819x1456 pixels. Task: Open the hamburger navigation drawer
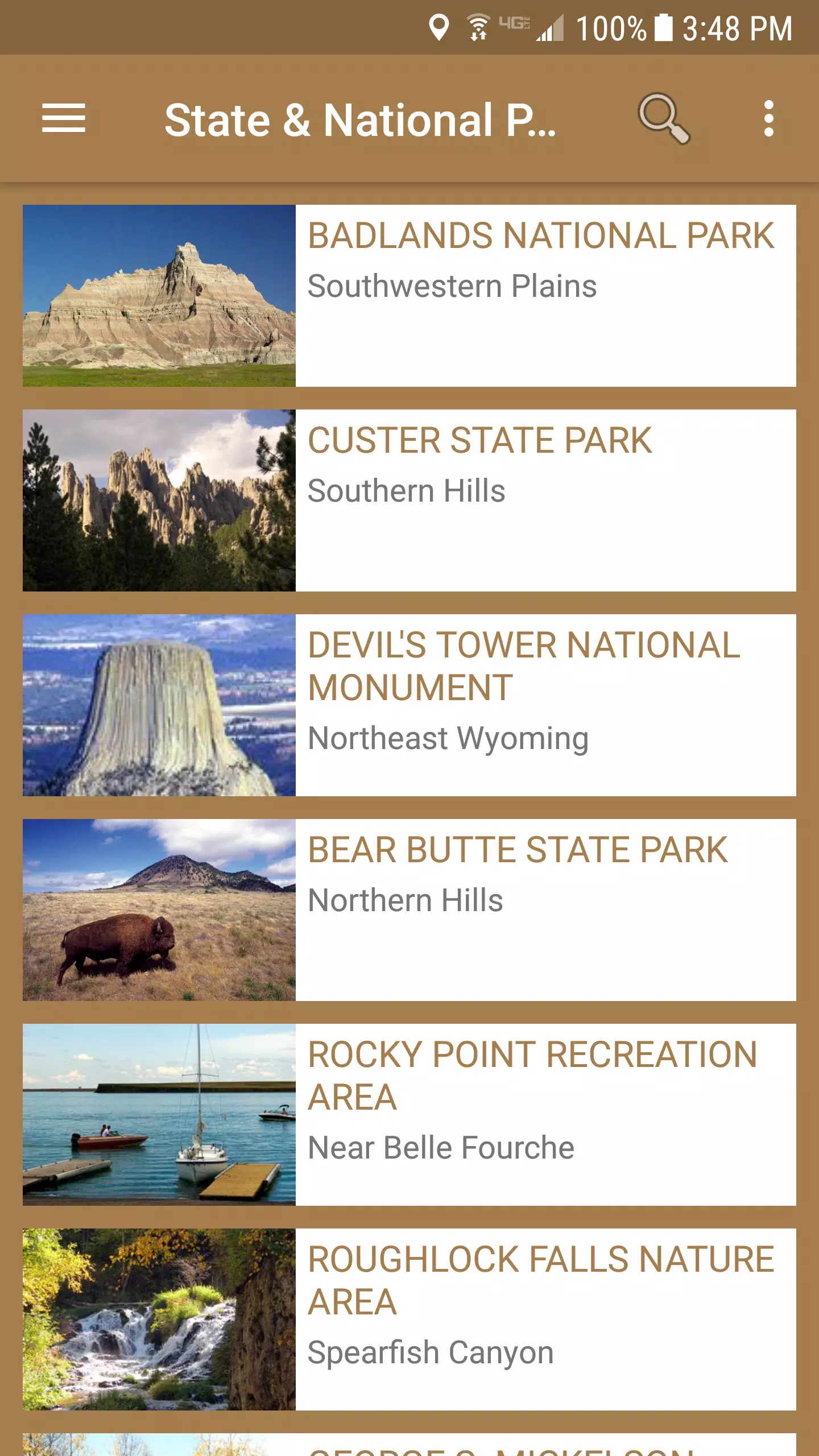point(64,118)
